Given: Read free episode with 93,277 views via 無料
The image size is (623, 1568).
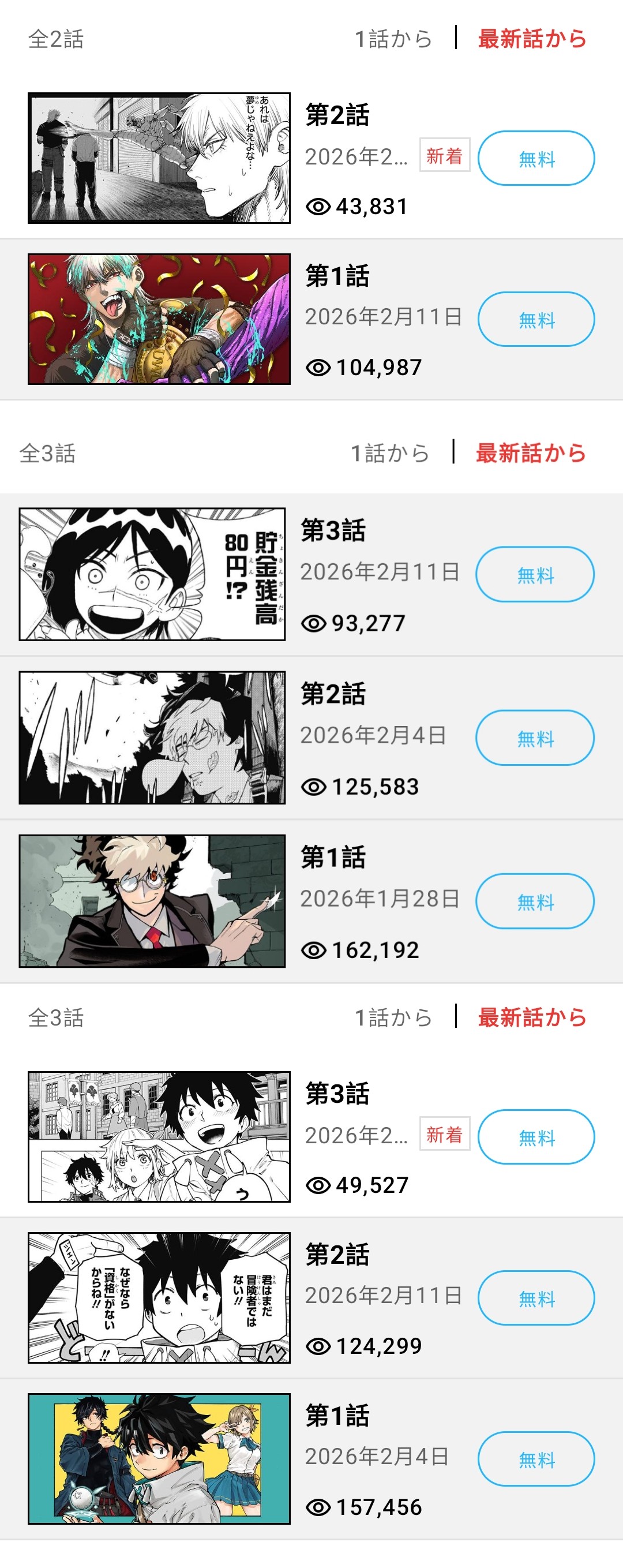Looking at the screenshot, I should [535, 575].
